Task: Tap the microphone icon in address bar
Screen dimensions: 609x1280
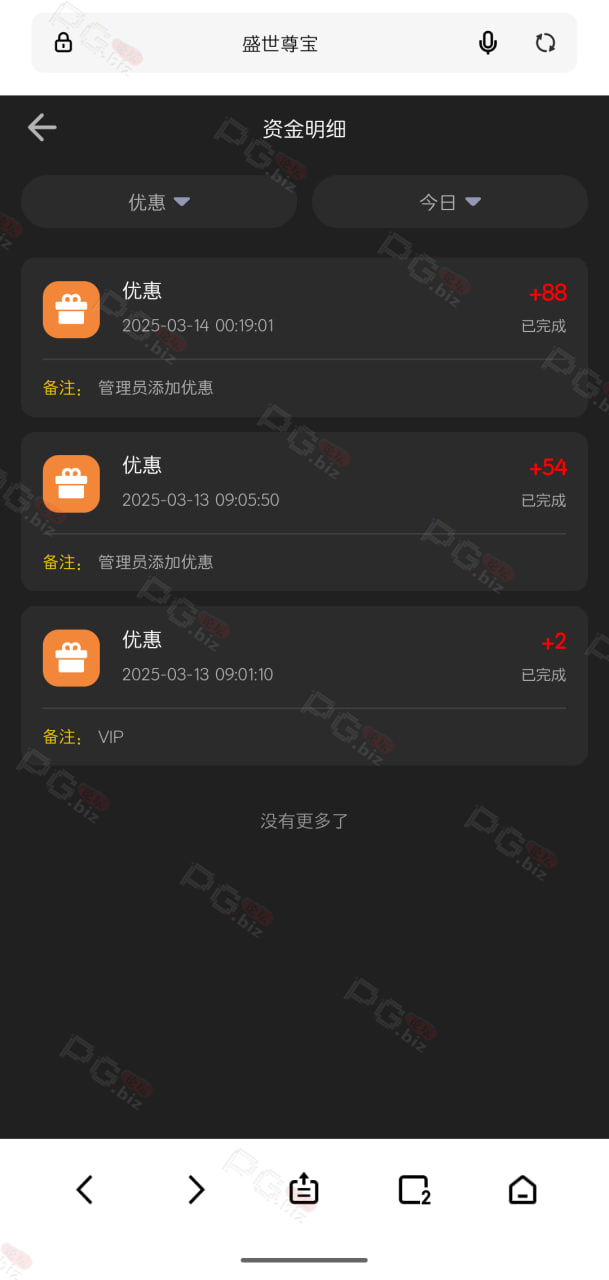Action: 488,43
